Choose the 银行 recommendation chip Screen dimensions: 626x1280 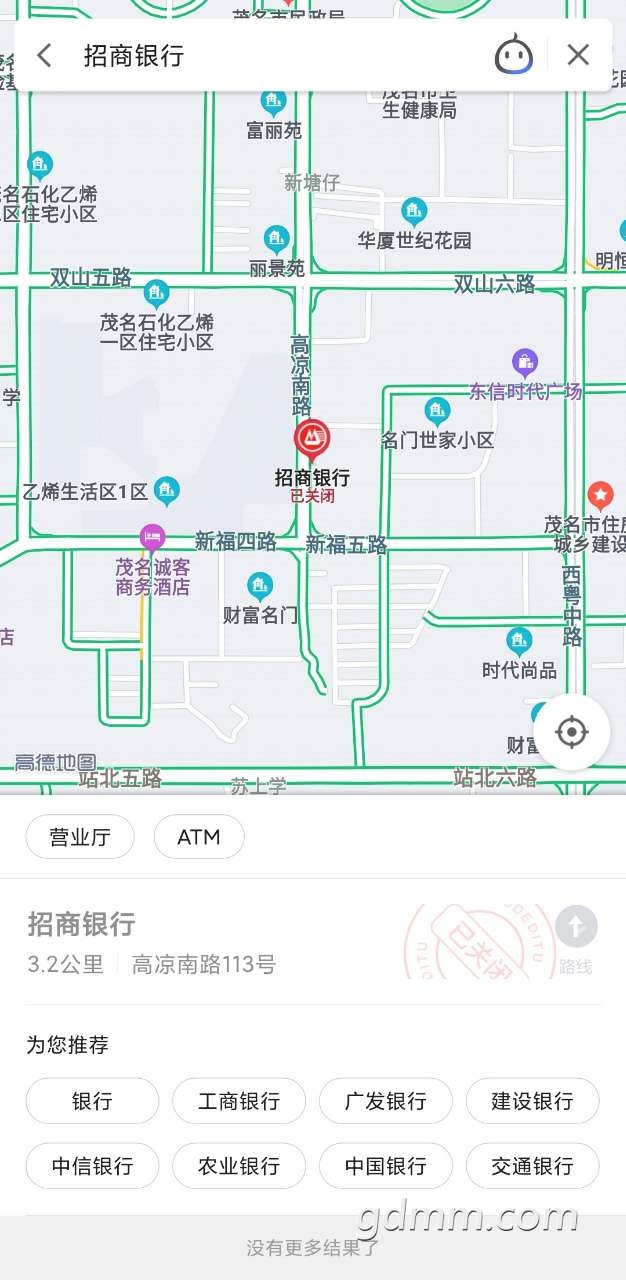pos(92,1101)
